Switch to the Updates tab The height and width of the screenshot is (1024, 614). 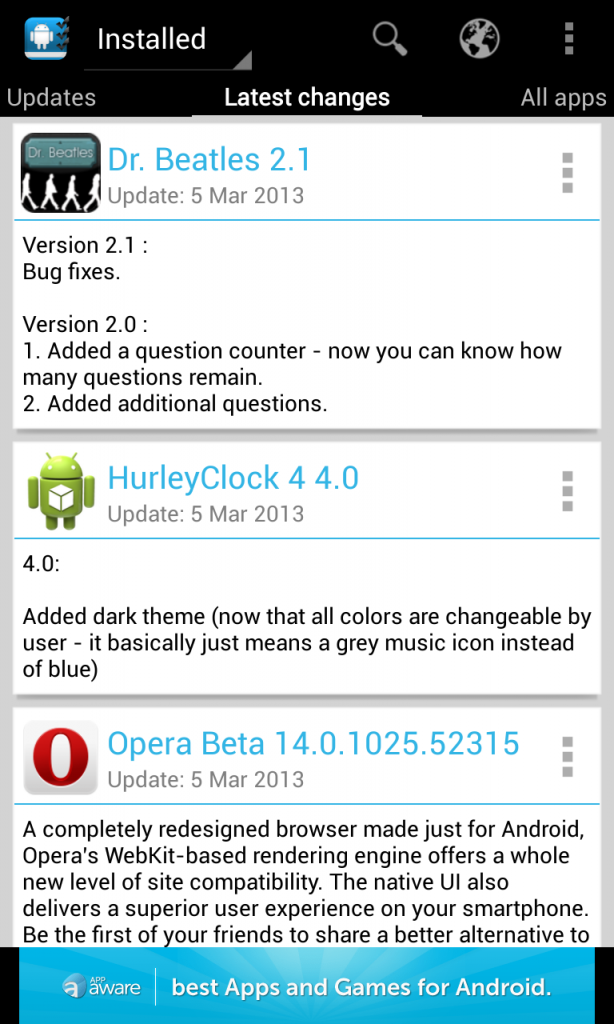pyautogui.click(x=51, y=97)
